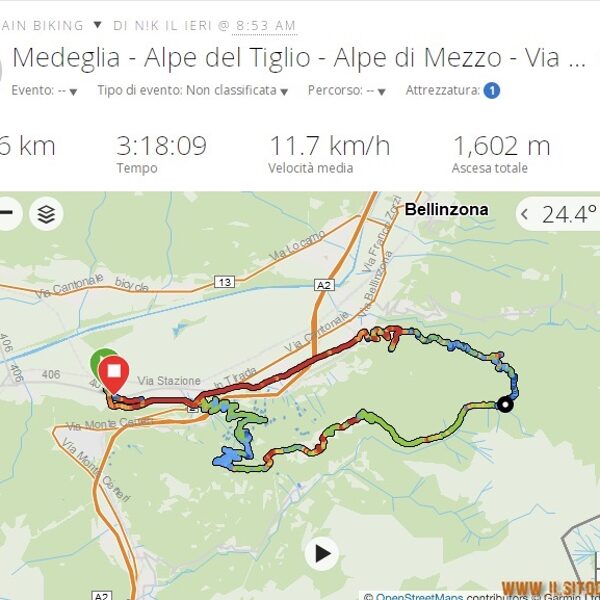Open the Attrezzatura gear badge
This screenshot has width=600, height=600.
coord(492,91)
